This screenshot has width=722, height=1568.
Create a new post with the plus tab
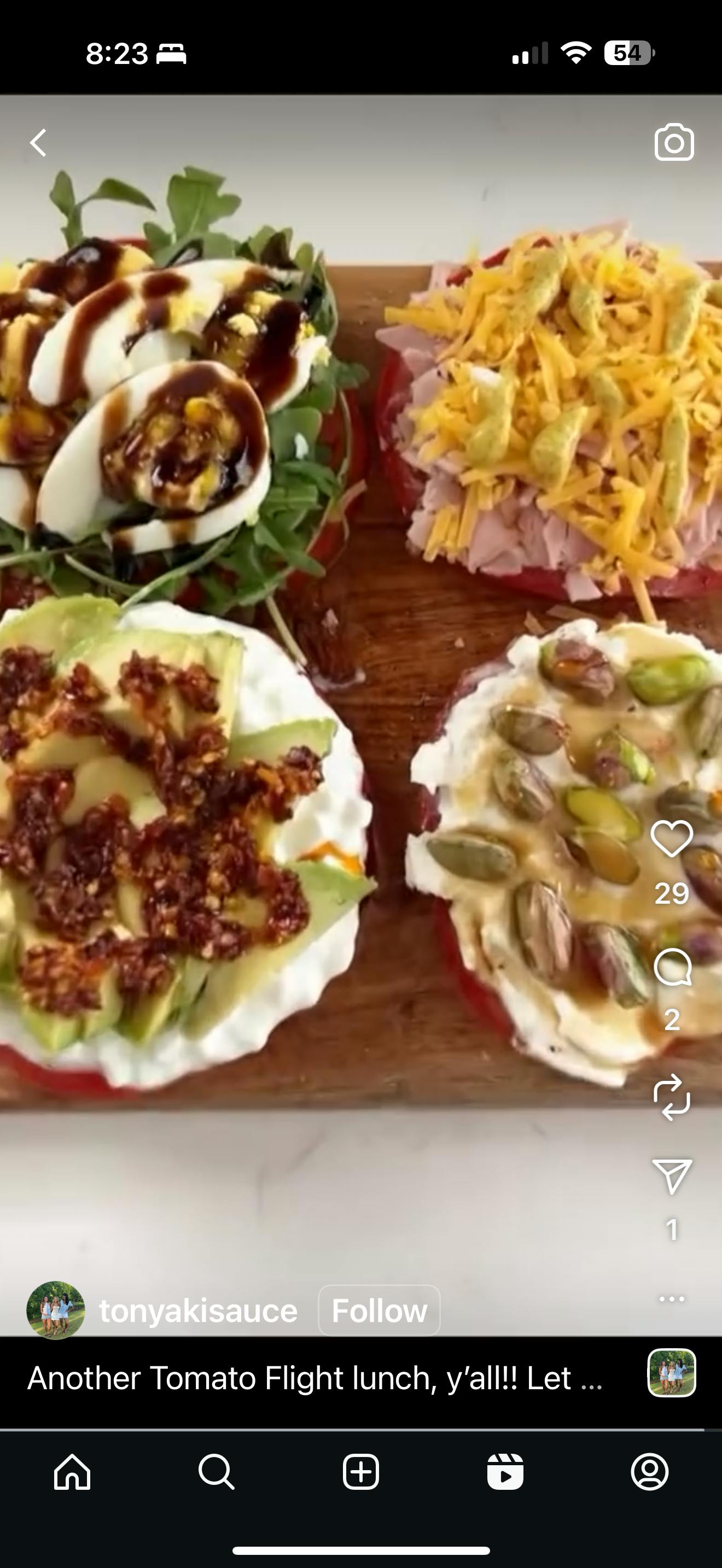361,1472
